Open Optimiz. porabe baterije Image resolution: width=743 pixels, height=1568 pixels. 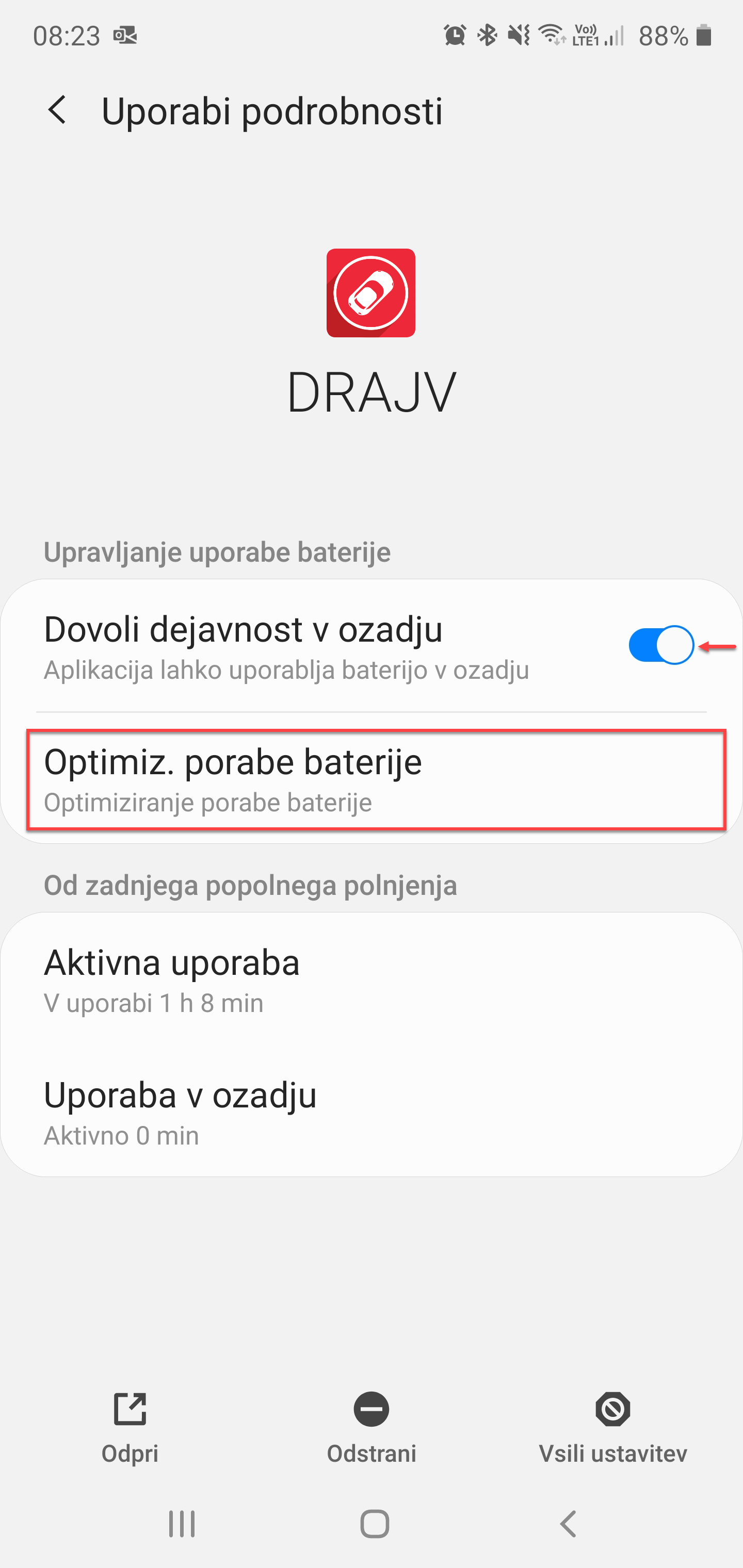[x=372, y=778]
